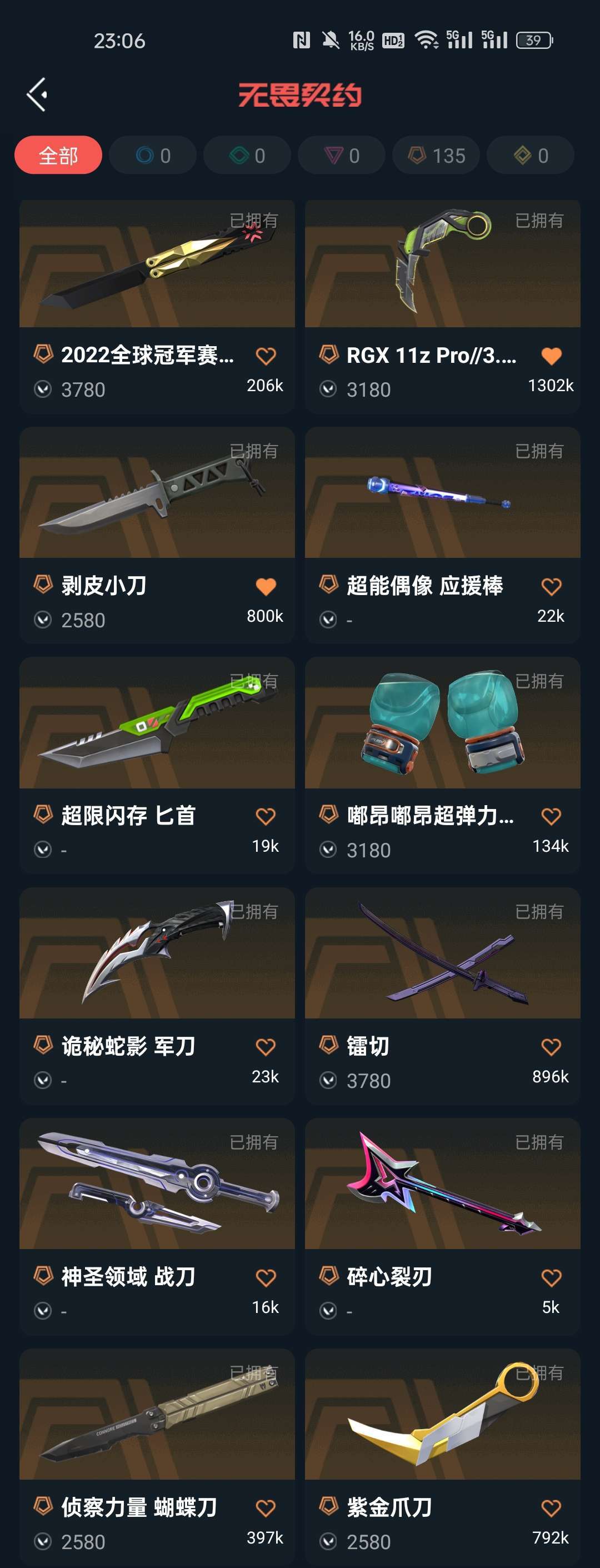Viewport: 600px width, 1568px height.
Task: Go back using the top-left arrow
Action: pyautogui.click(x=37, y=95)
